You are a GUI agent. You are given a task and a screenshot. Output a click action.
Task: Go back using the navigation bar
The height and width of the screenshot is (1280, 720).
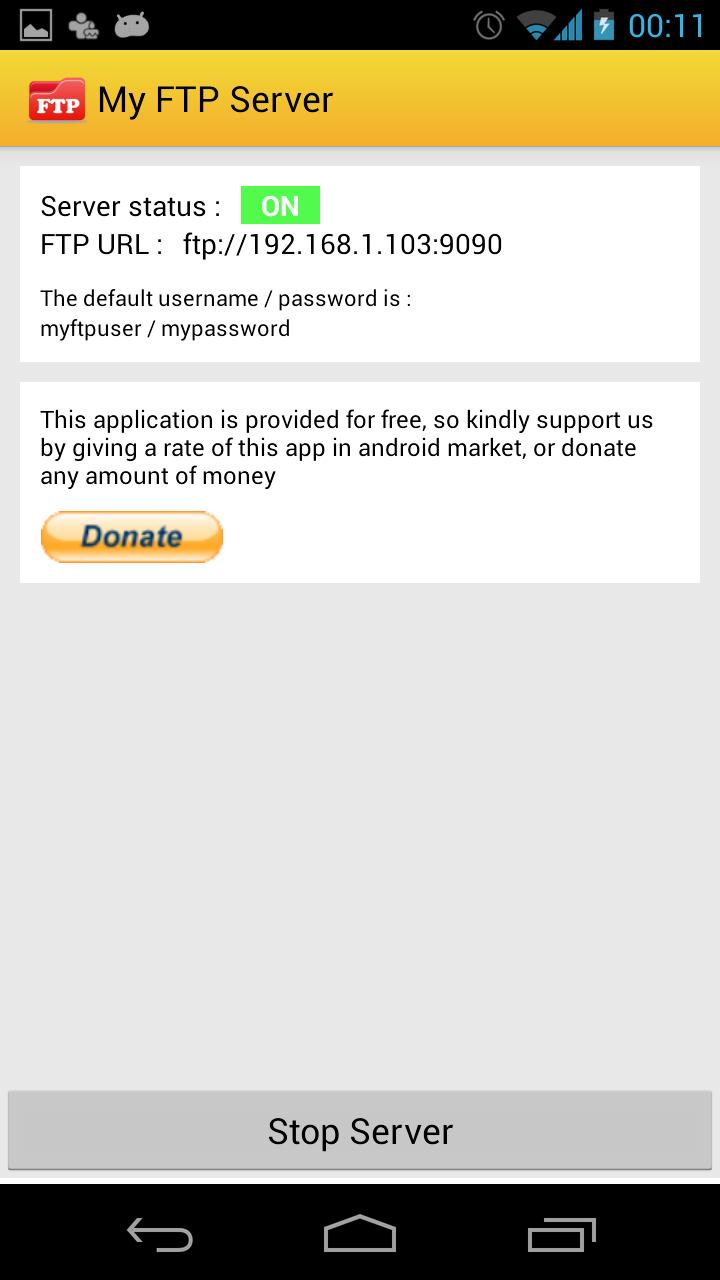pos(160,1234)
